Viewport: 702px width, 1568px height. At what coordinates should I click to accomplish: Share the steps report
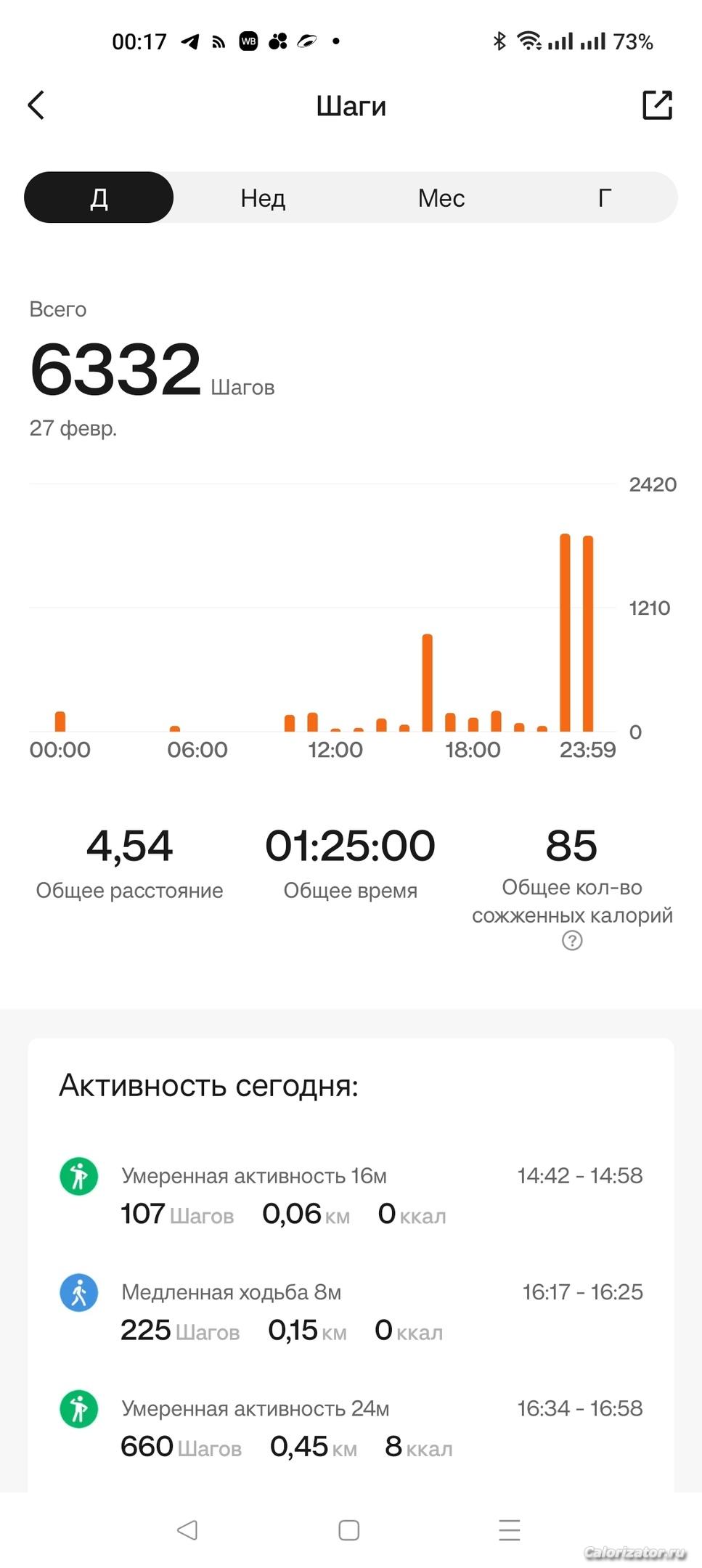(x=657, y=105)
